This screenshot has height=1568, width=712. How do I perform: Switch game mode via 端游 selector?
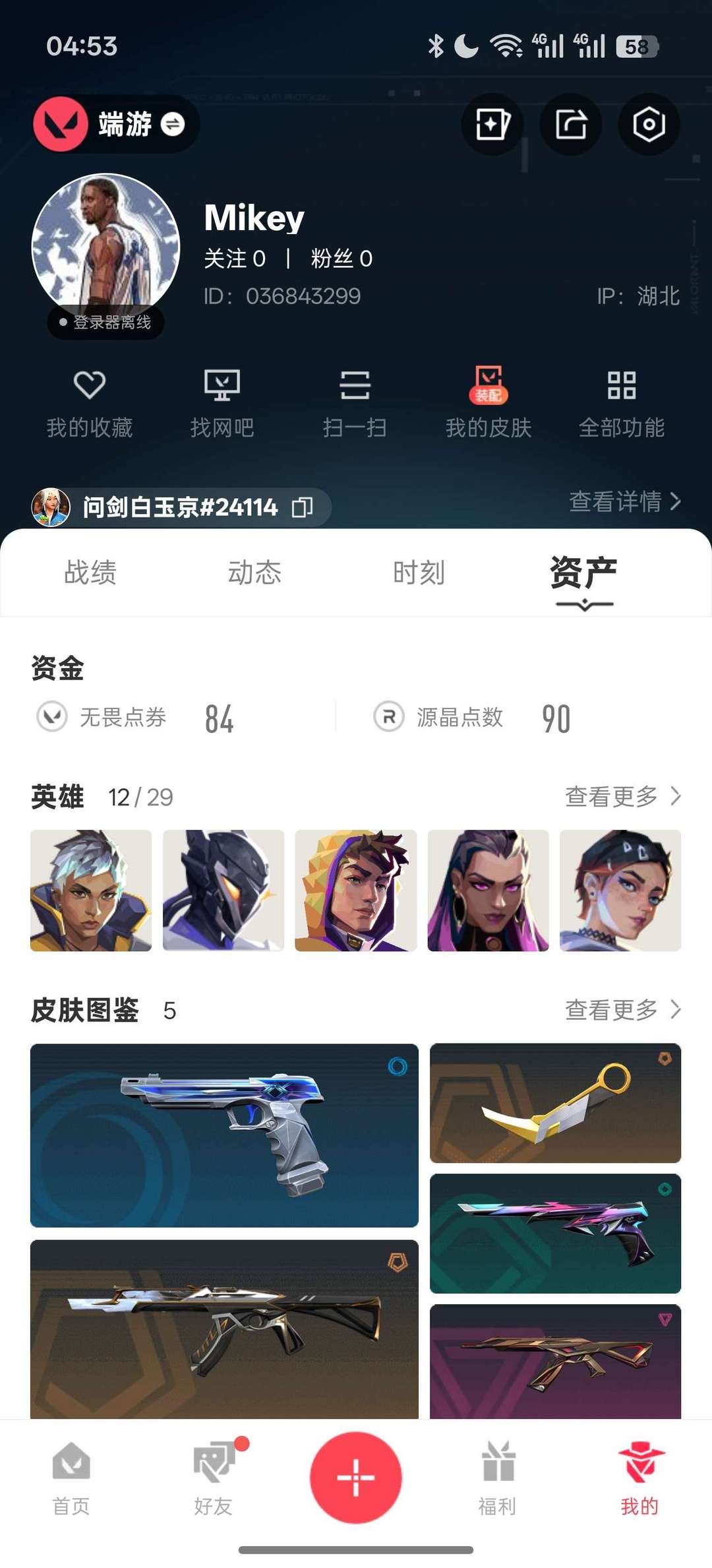[116, 124]
